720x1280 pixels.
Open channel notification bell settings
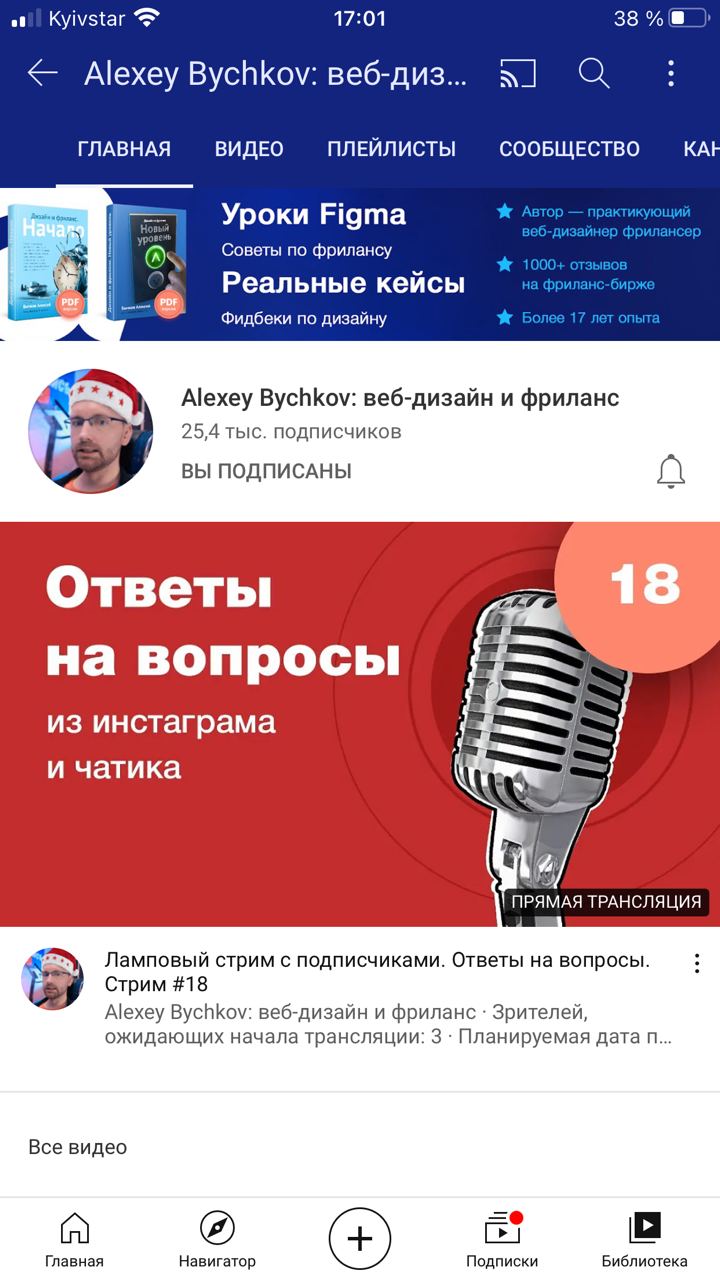pos(671,471)
